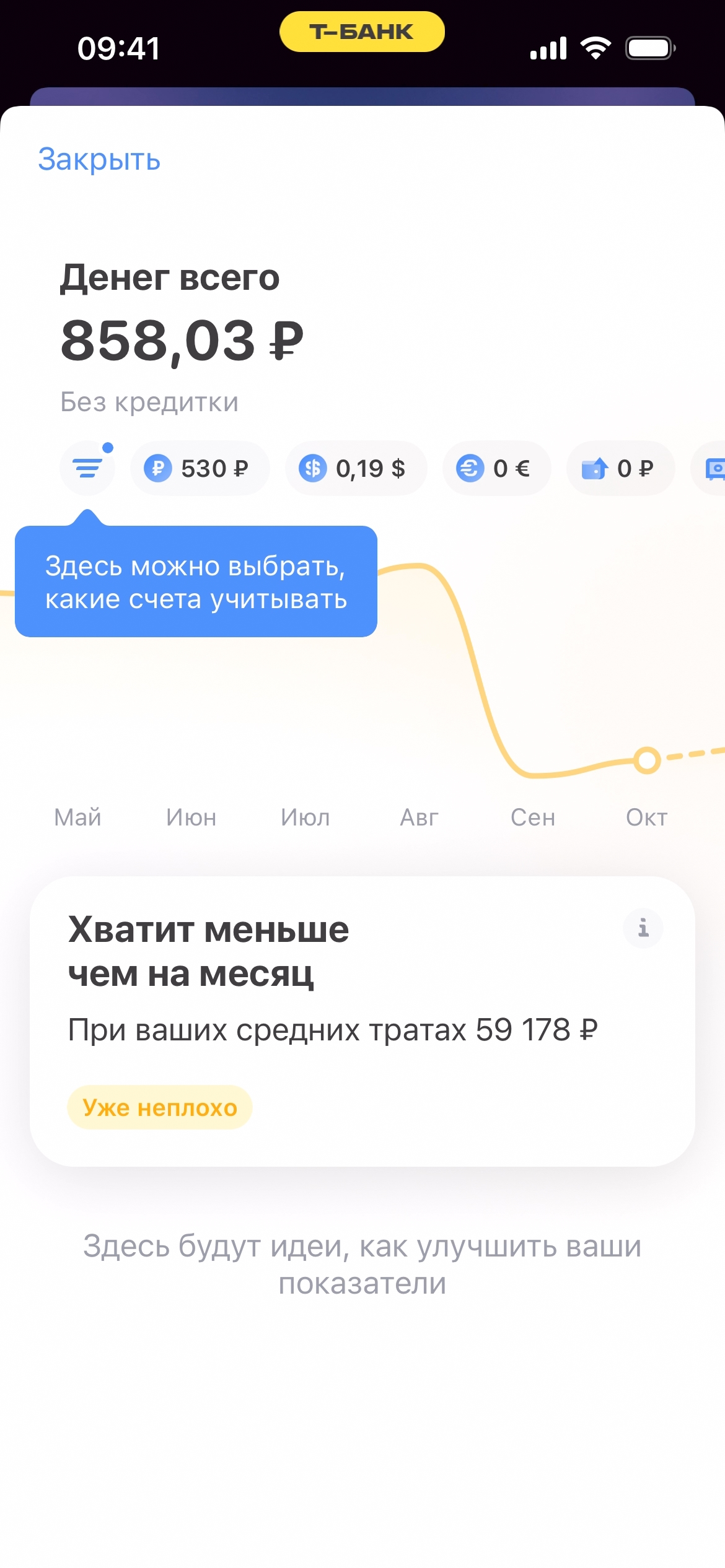
Task: Select the 0 € euro account chip
Action: coord(496,468)
